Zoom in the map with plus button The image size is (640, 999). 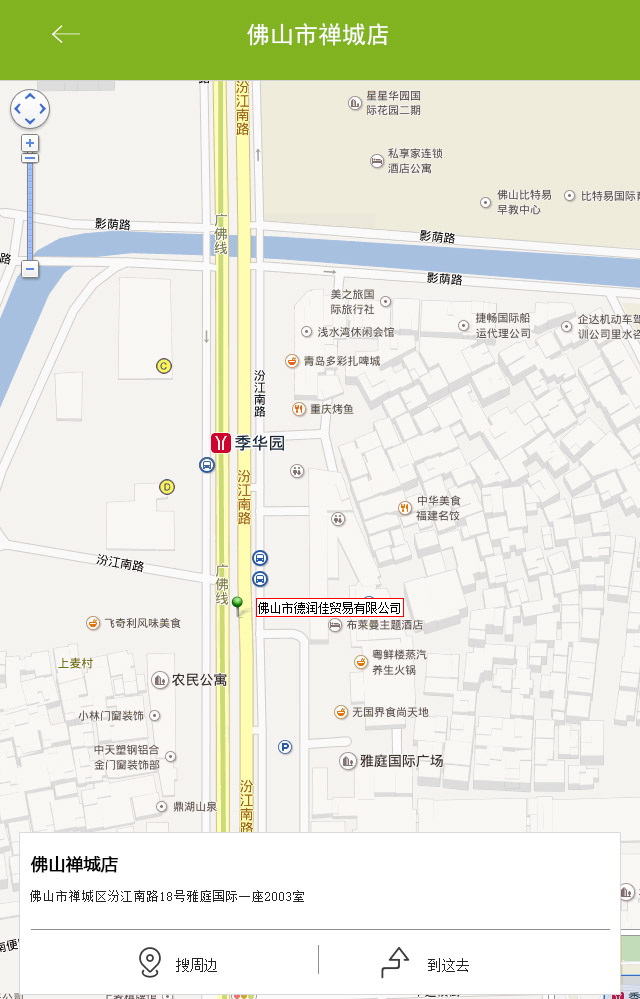coord(30,143)
